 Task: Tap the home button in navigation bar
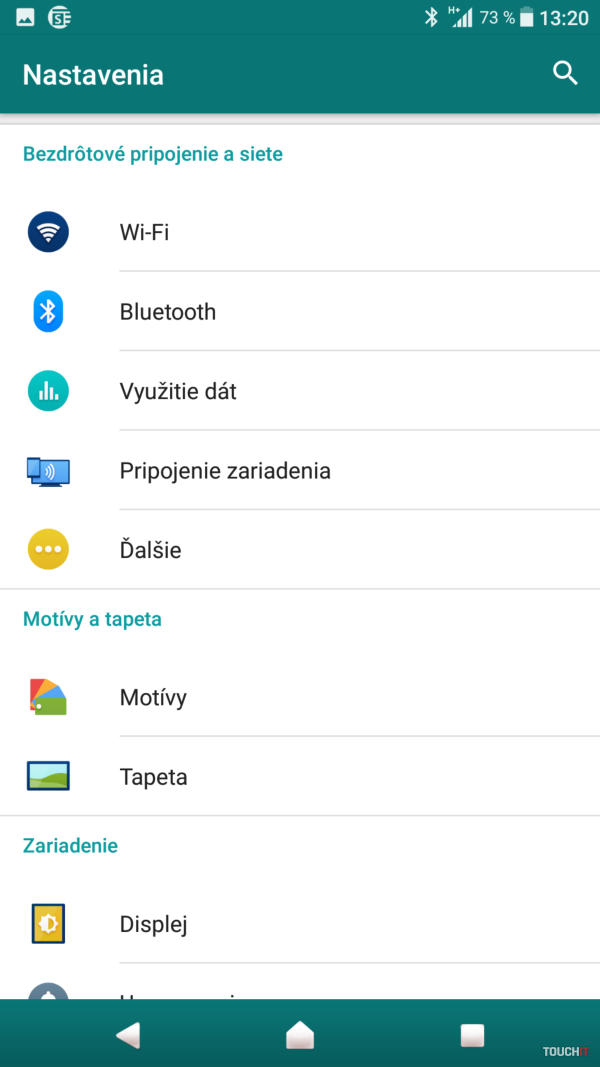[300, 1035]
